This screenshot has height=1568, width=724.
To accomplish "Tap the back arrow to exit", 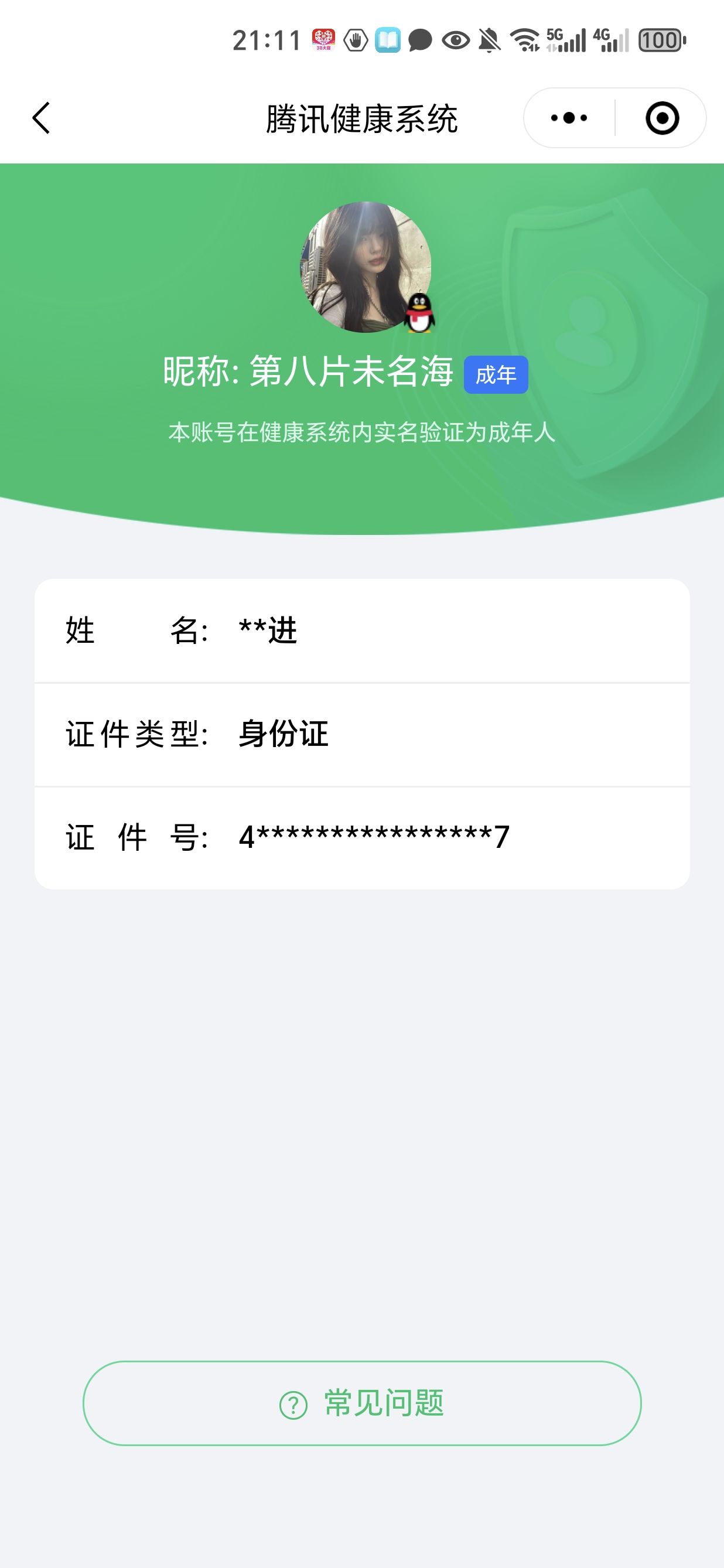I will tap(40, 118).
